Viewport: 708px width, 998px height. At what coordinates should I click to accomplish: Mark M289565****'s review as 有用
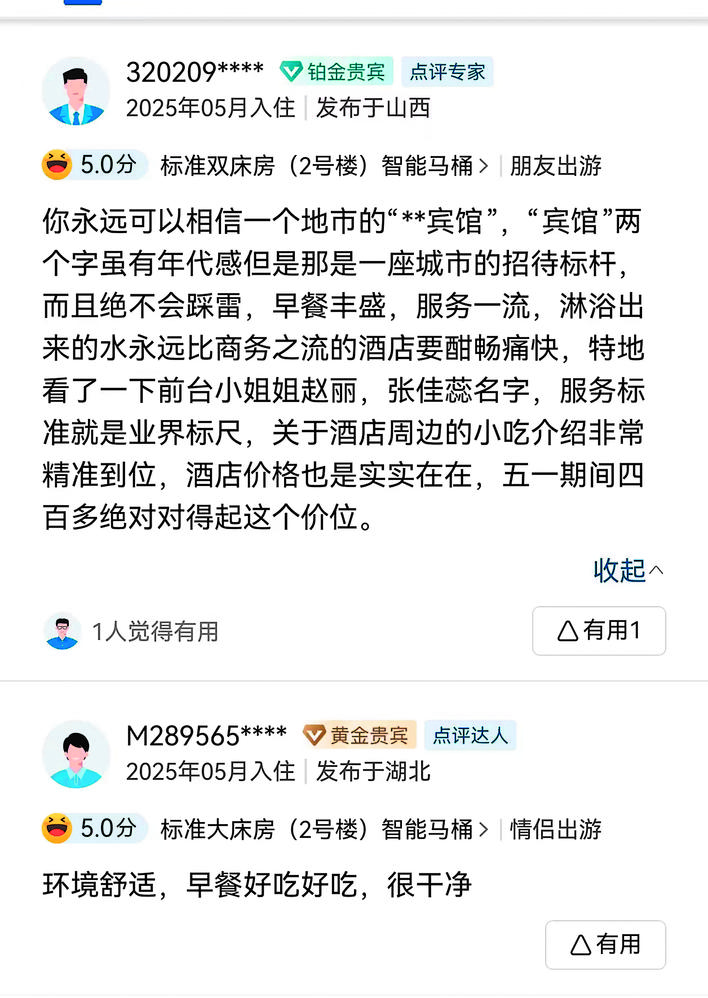(x=605, y=944)
